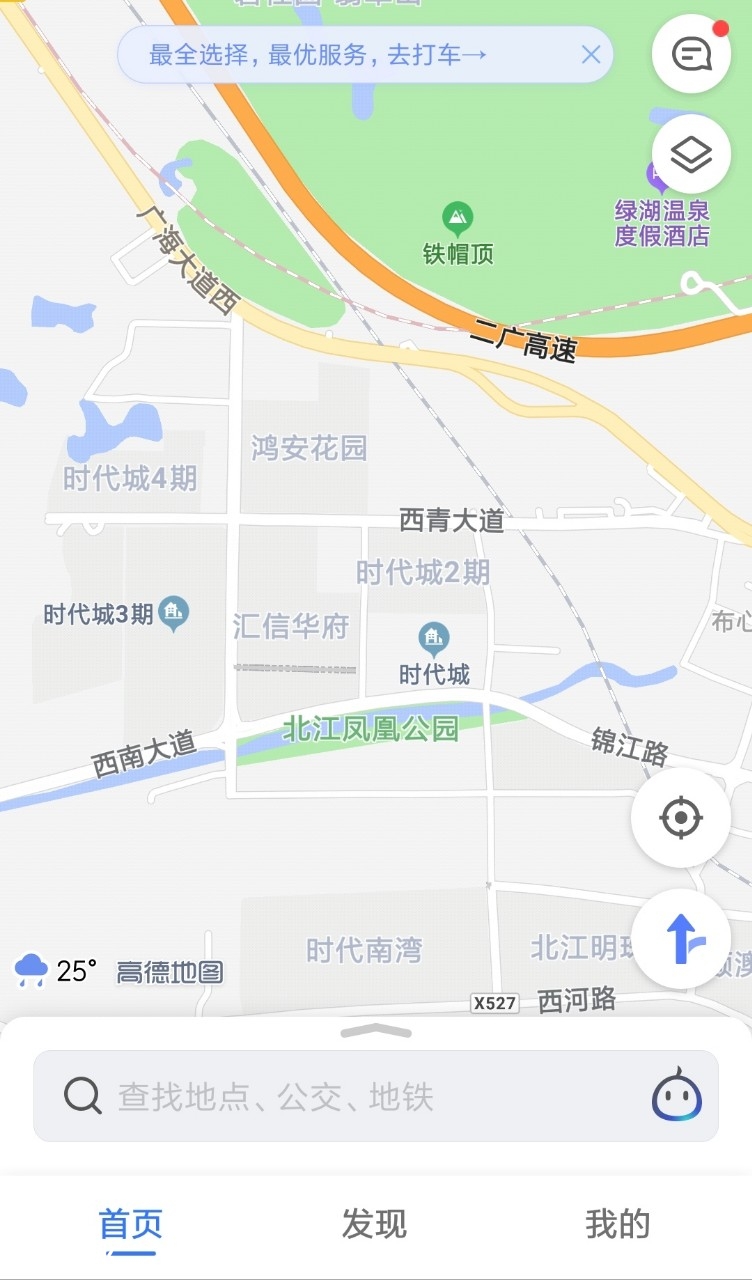Viewport: 752px width, 1280px height.
Task: Select the 绿湖温泉度假酒店 hotel marker
Action: pyautogui.click(x=660, y=180)
